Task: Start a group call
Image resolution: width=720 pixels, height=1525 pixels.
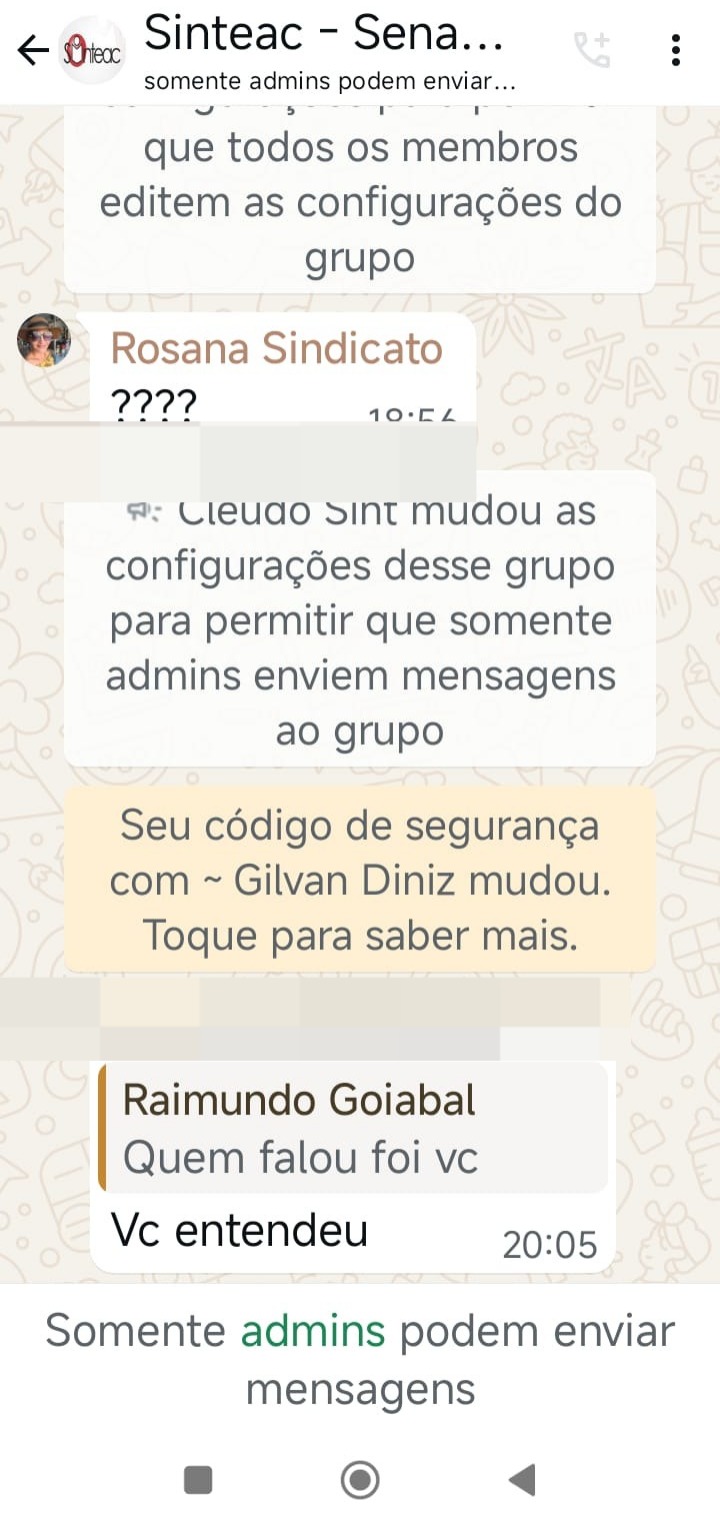Action: click(x=592, y=50)
